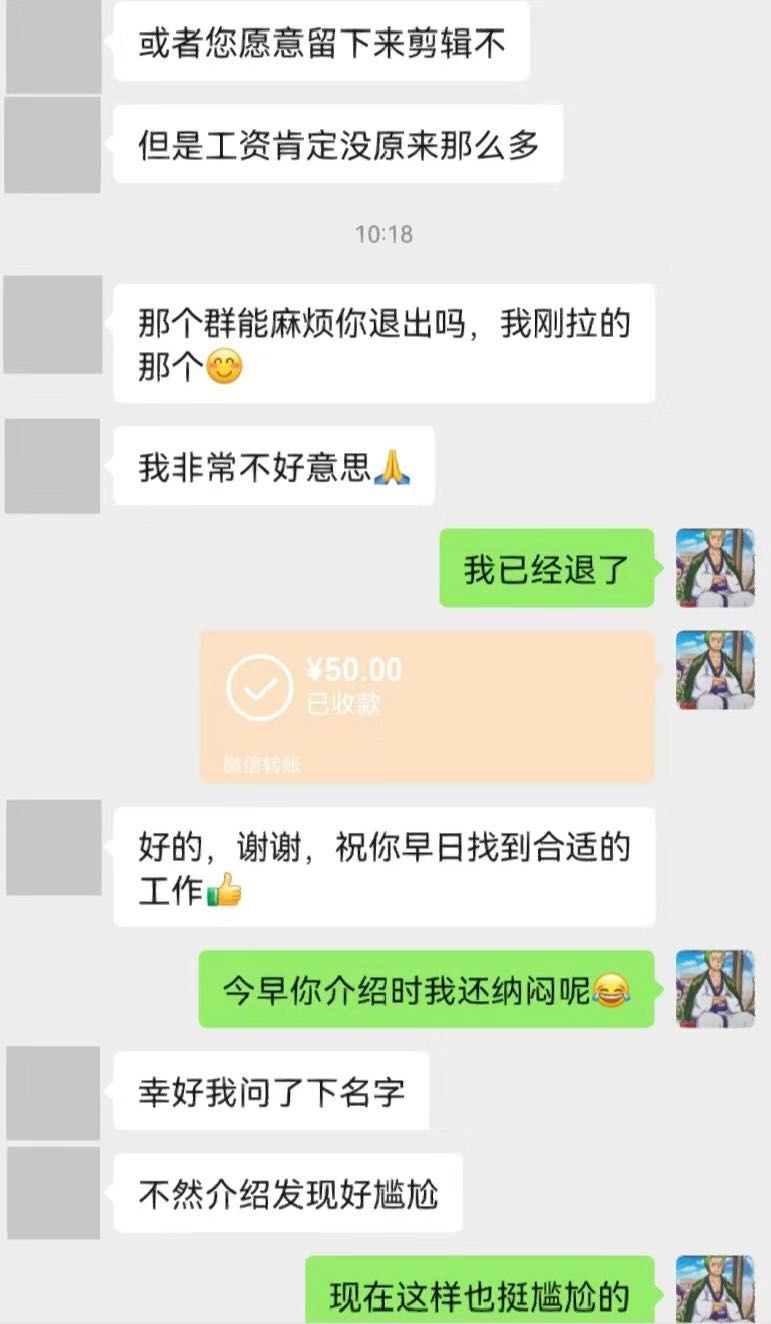Open sender's avatar beside 我已经退了 message
The width and height of the screenshot is (771, 1324).
click(x=714, y=567)
